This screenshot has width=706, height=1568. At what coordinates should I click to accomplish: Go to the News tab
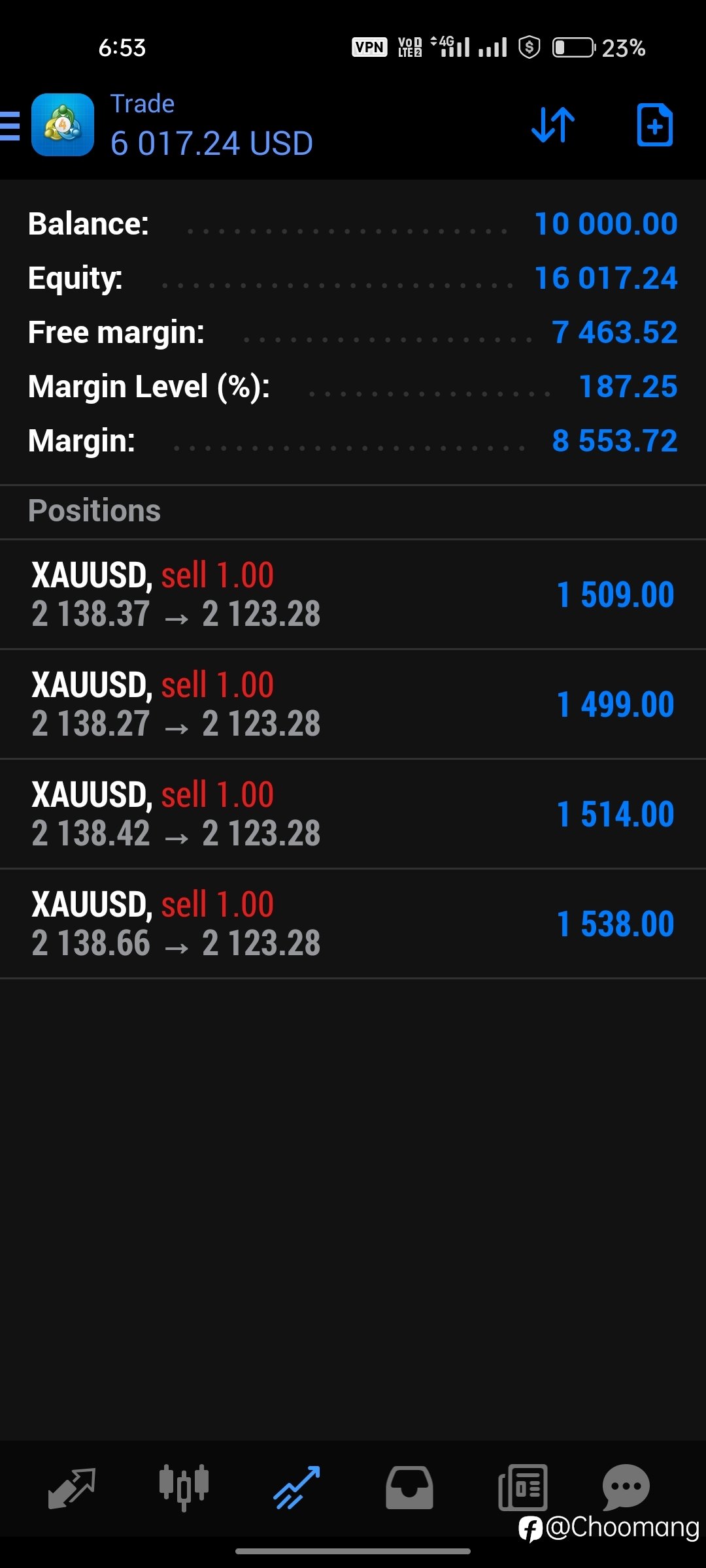click(x=522, y=1488)
